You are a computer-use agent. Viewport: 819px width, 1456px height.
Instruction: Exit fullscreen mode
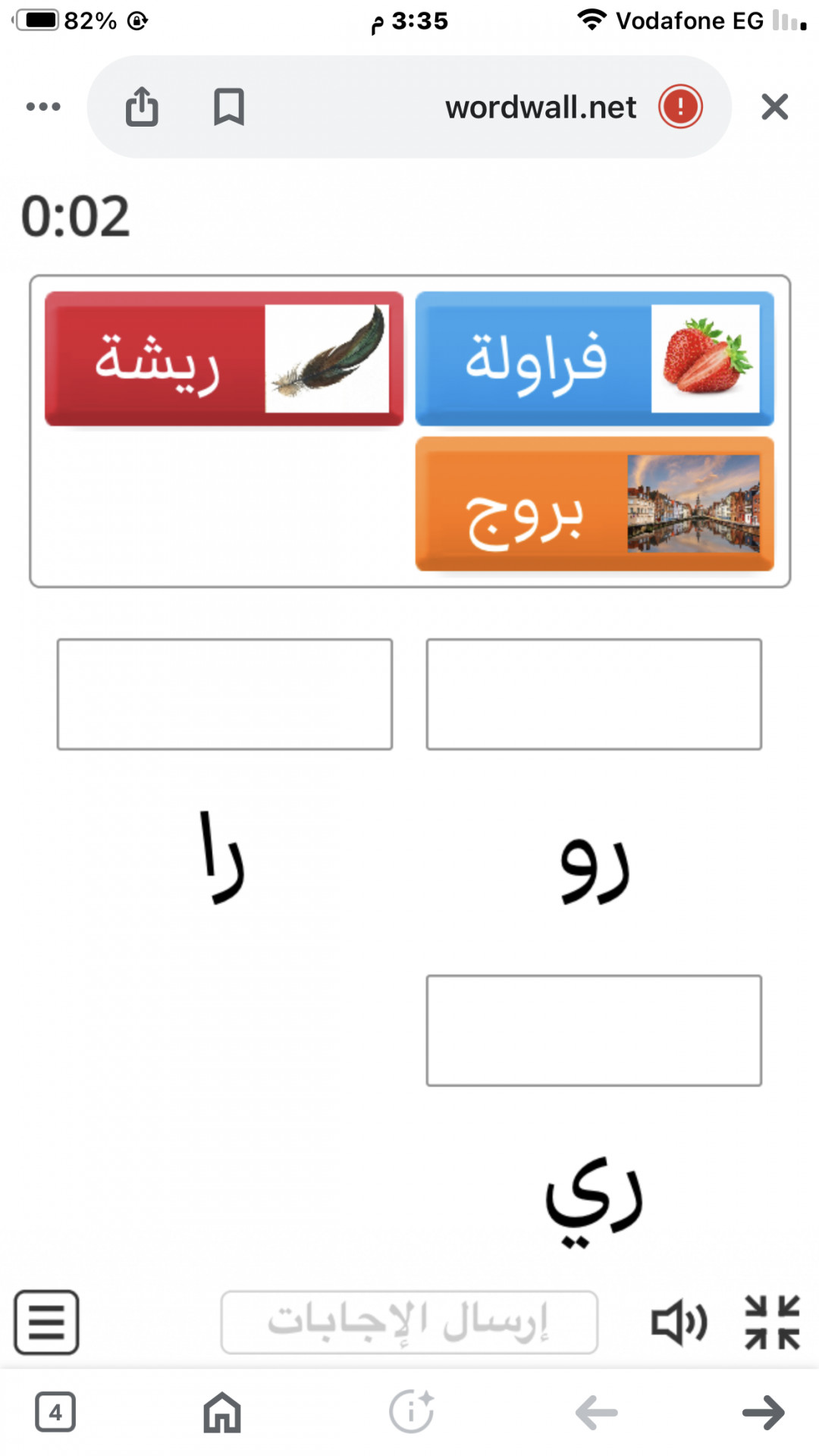(x=772, y=1323)
